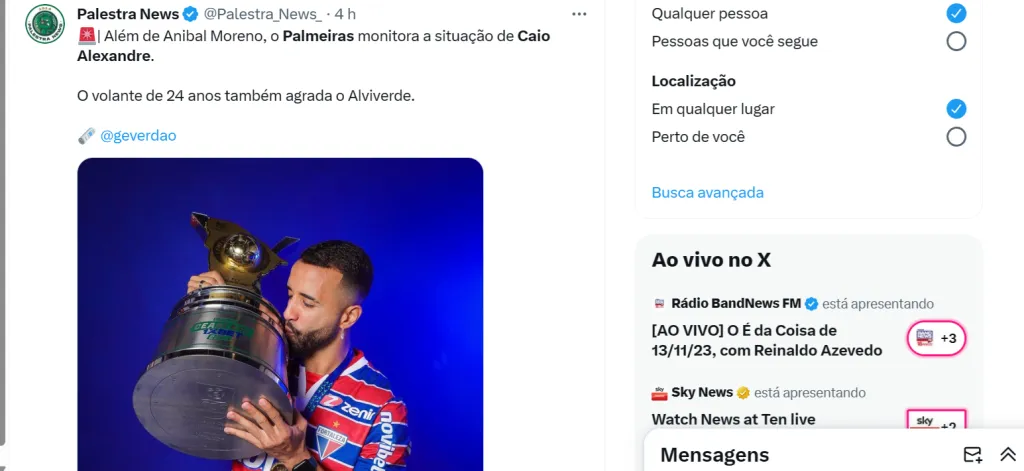Open the Sky News live broadcast
Viewport: 1024px width, 471px height.
coord(733,419)
